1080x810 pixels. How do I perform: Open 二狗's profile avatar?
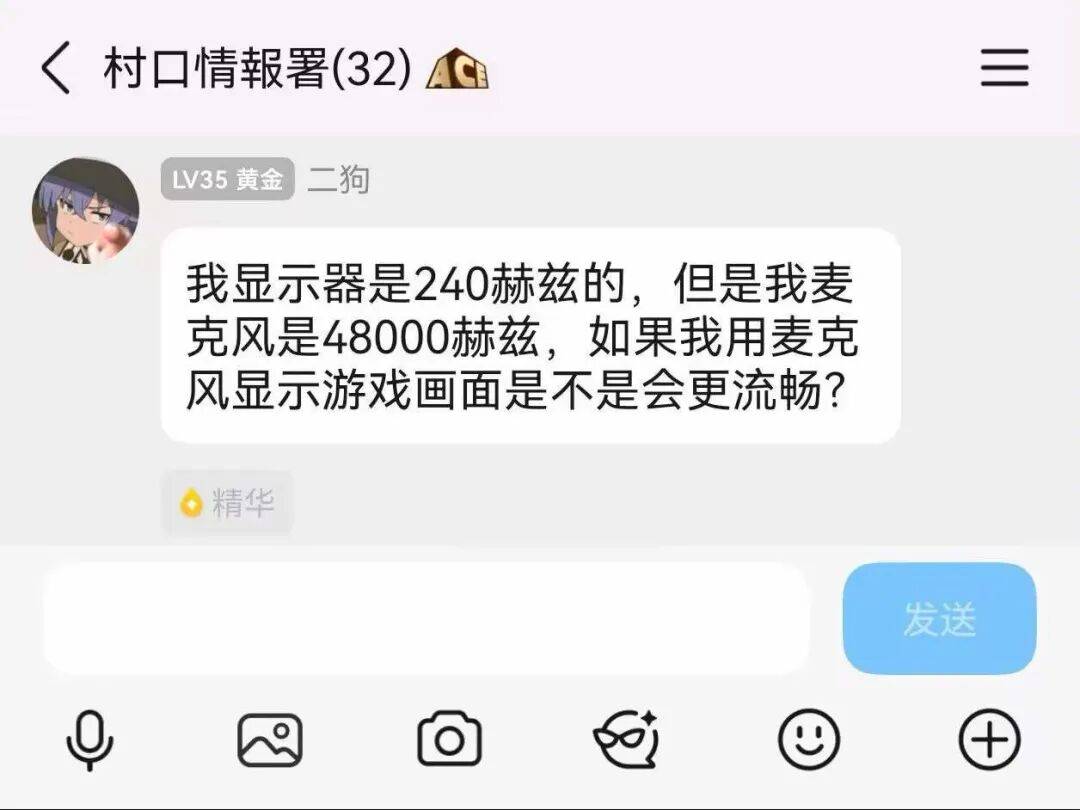pyautogui.click(x=85, y=209)
